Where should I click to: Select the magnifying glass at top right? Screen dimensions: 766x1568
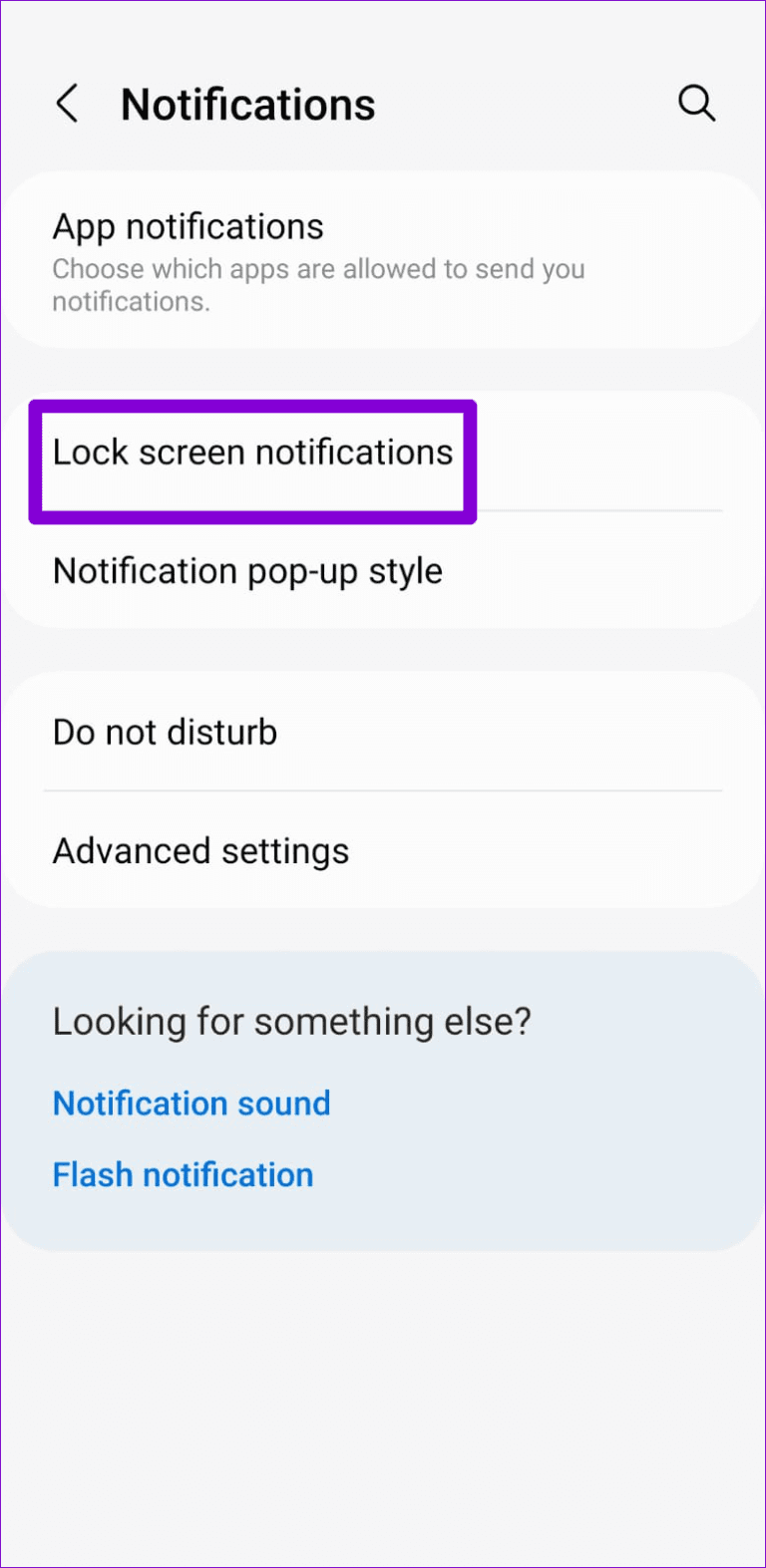tap(697, 103)
